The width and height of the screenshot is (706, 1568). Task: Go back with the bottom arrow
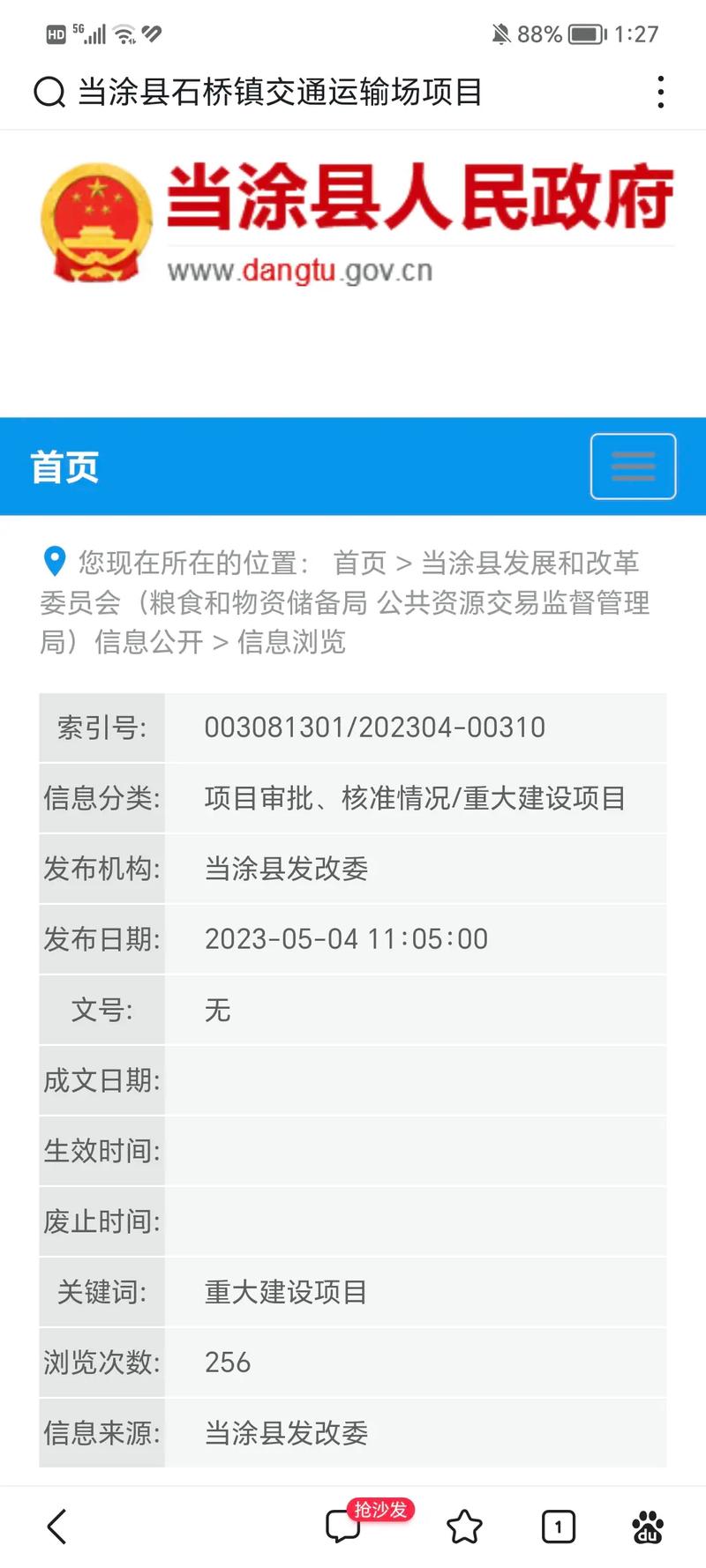(x=56, y=1527)
